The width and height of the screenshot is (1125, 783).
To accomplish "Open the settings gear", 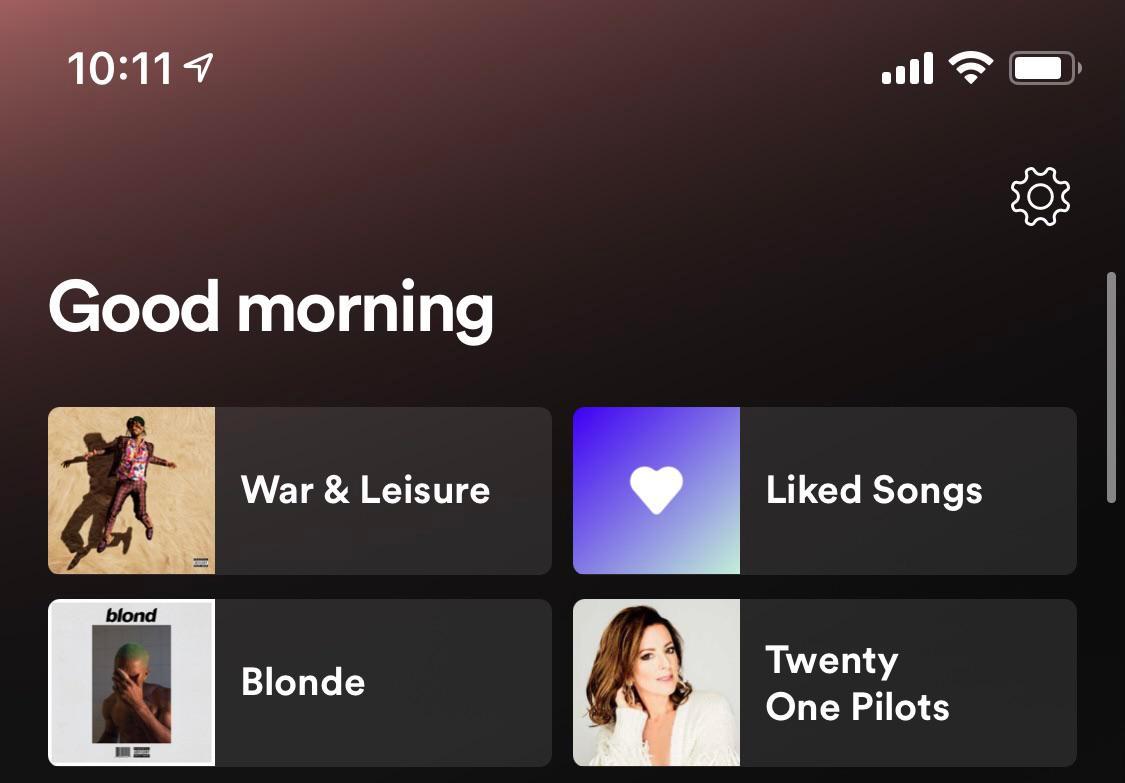I will (1040, 196).
